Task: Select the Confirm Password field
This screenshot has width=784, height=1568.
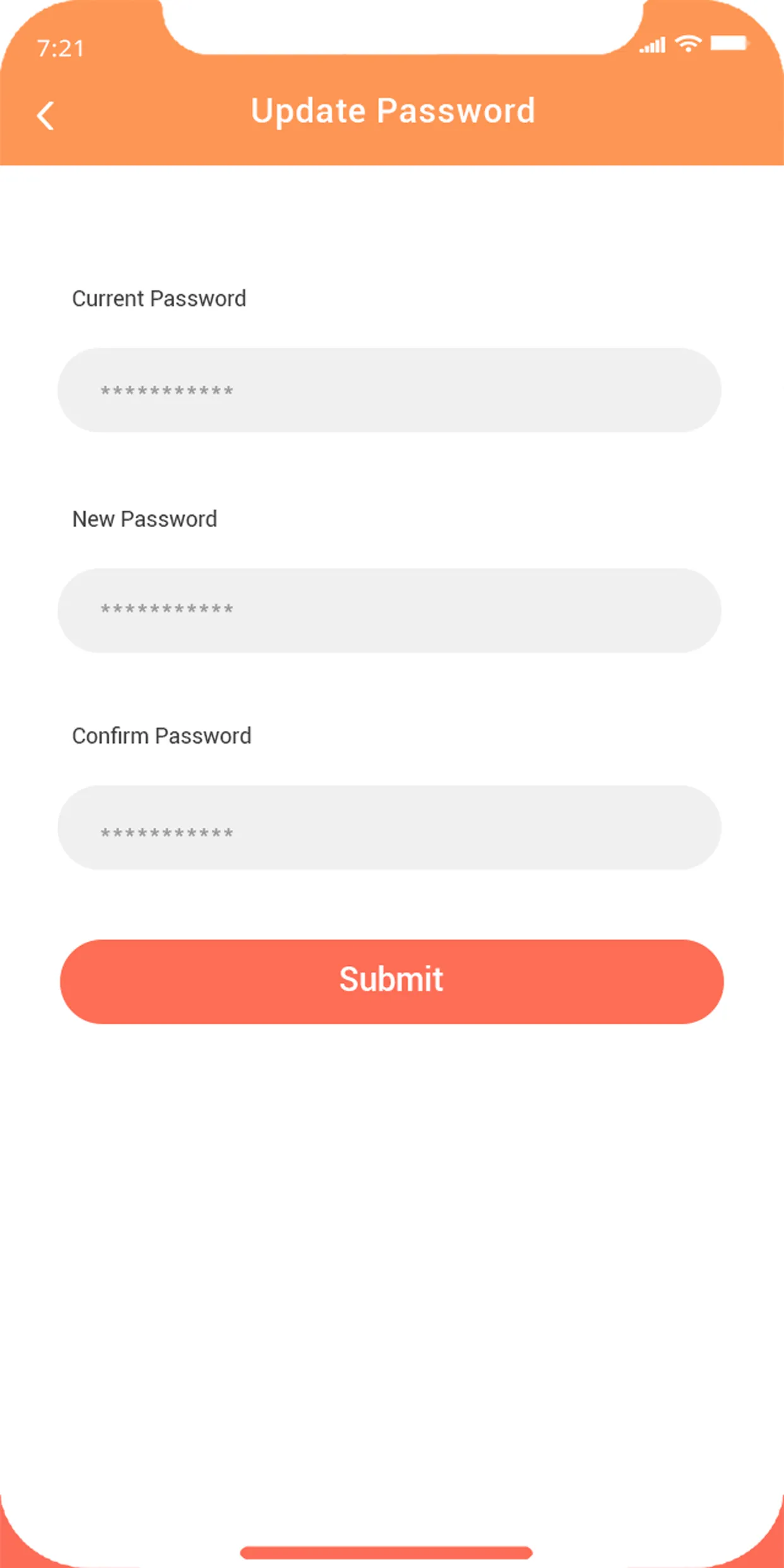Action: (x=389, y=828)
